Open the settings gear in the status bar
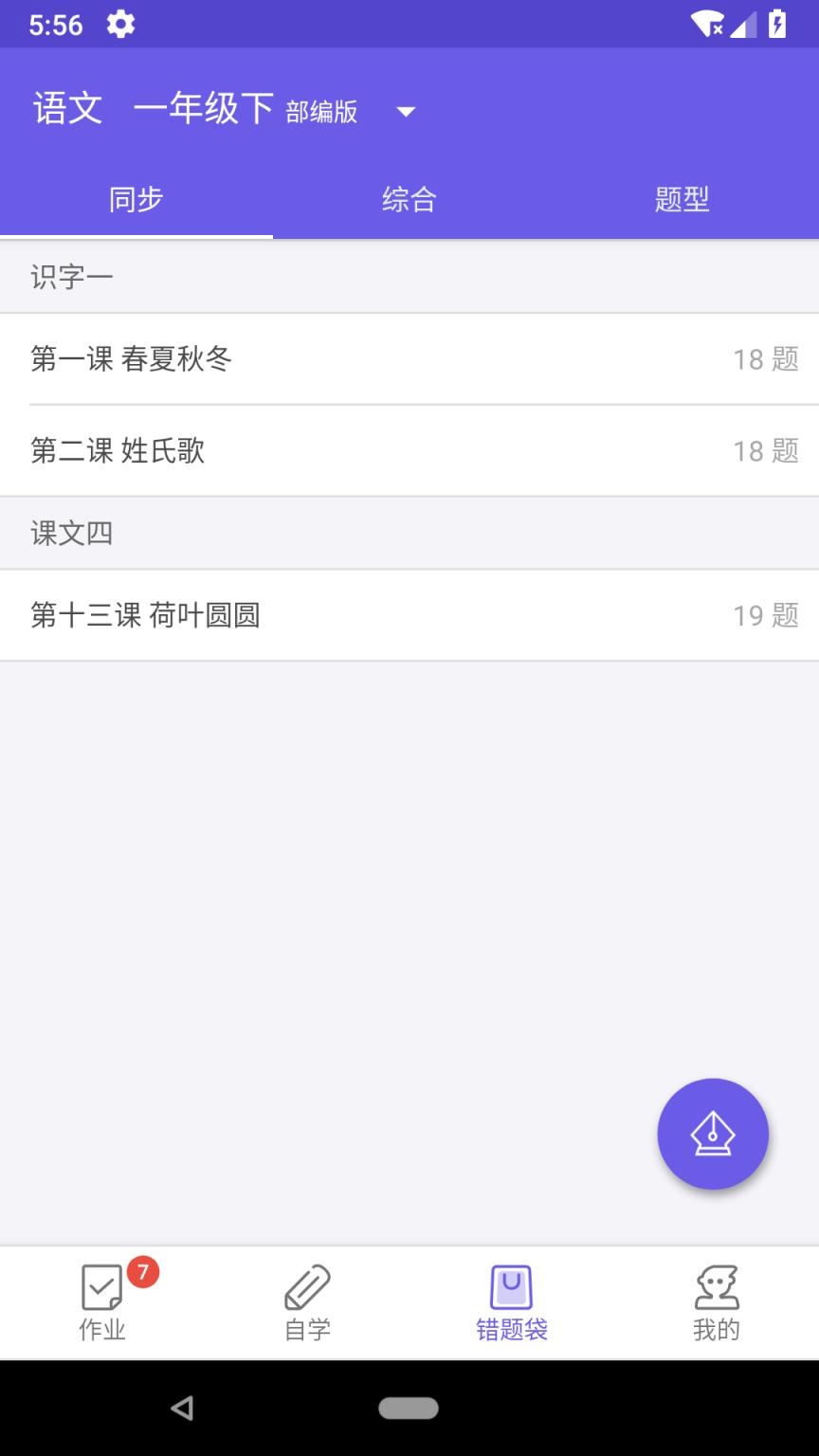 pos(119,25)
